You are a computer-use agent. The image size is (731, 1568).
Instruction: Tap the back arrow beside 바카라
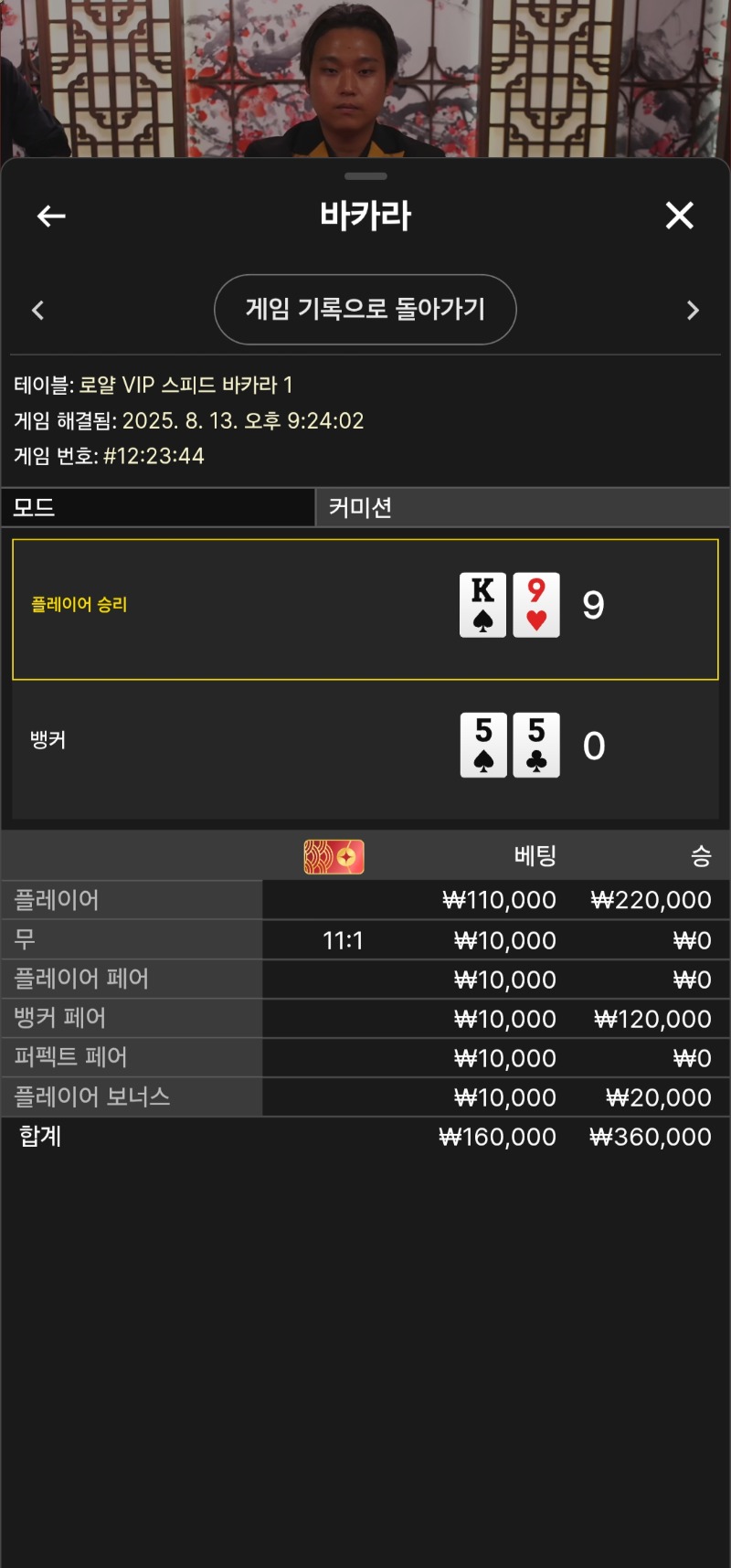pos(51,217)
